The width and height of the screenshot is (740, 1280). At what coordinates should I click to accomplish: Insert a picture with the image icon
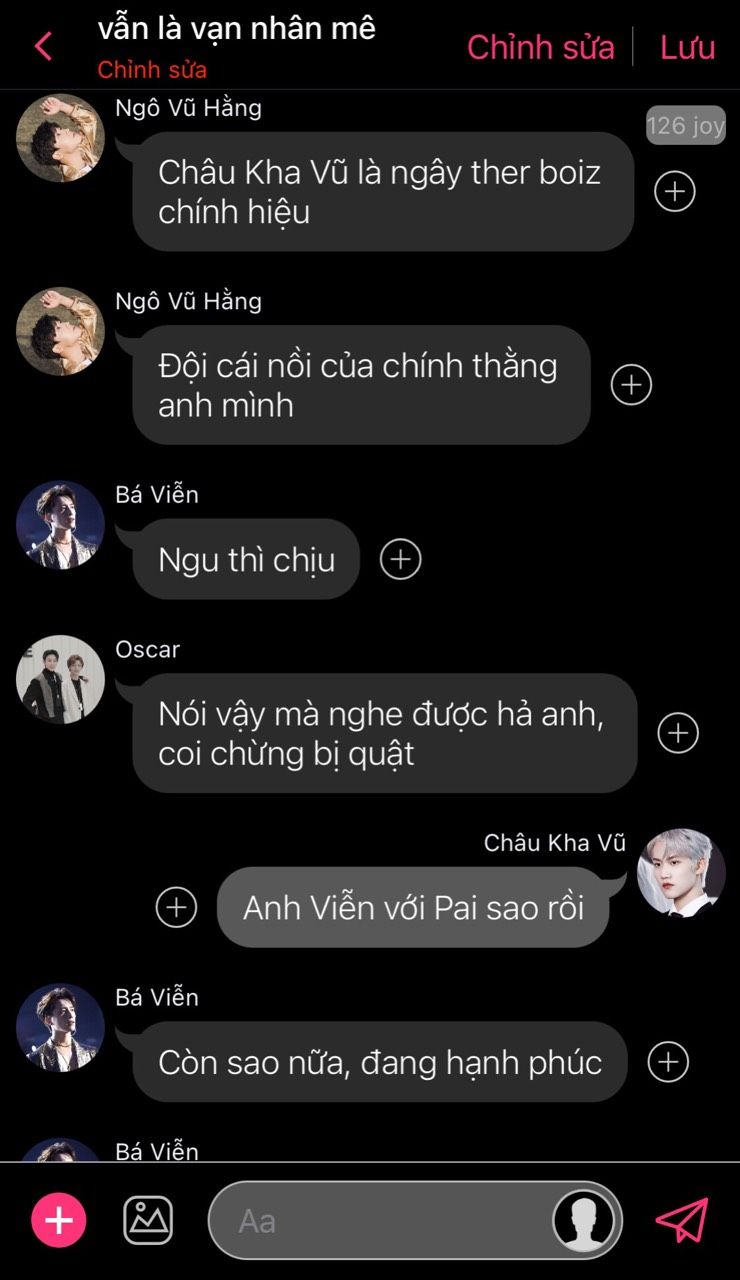pyautogui.click(x=148, y=1220)
